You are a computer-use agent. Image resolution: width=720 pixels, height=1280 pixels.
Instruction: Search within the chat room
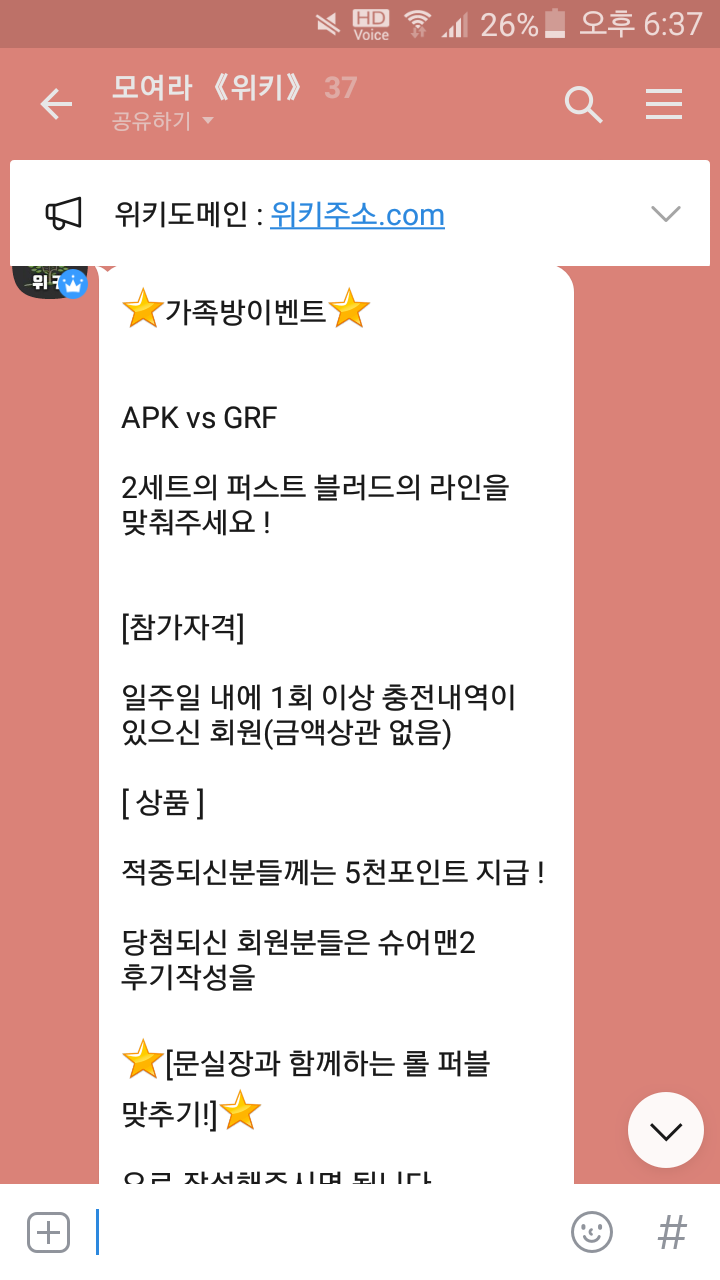583,104
